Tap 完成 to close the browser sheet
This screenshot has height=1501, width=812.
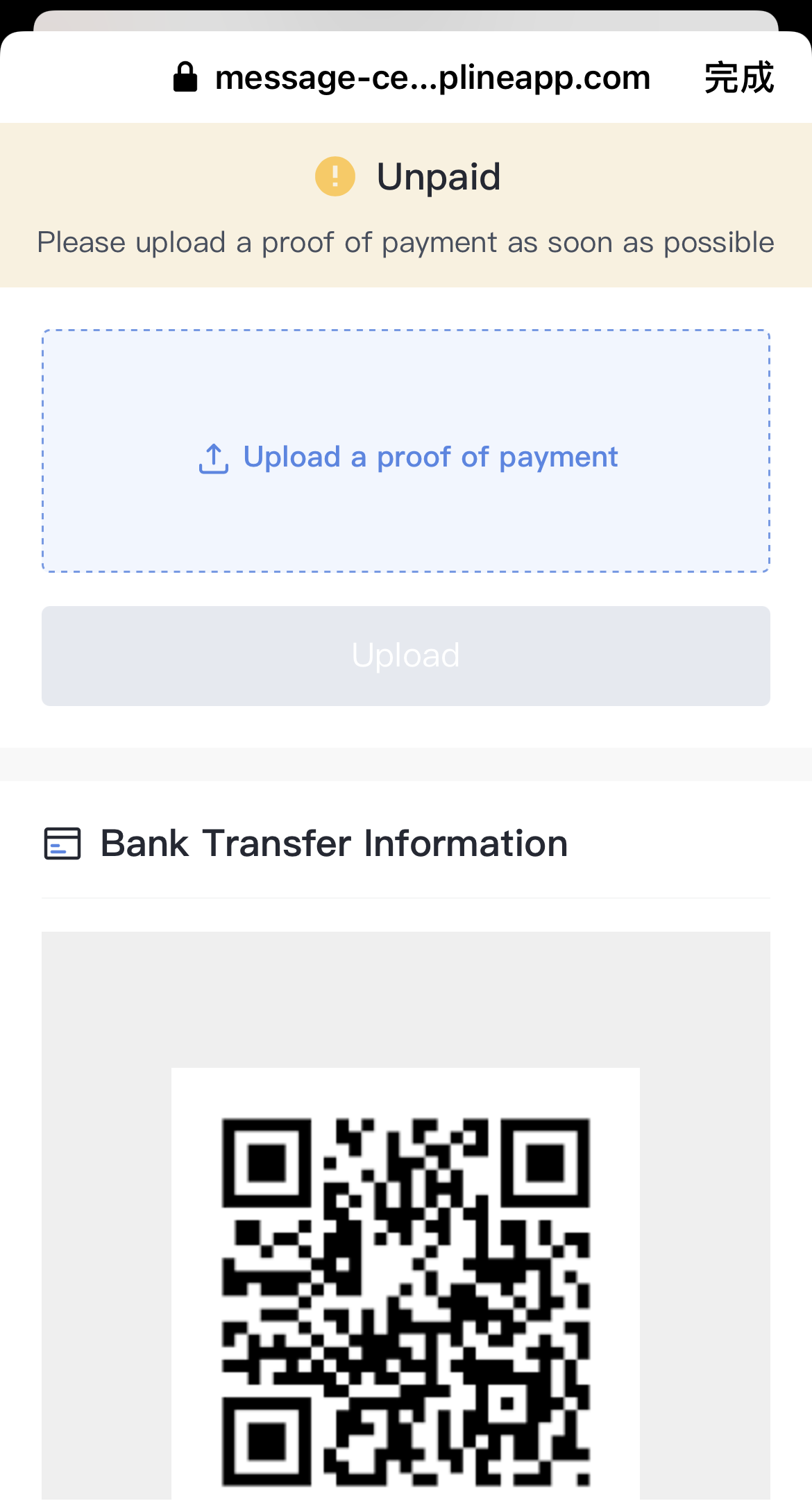(x=739, y=78)
